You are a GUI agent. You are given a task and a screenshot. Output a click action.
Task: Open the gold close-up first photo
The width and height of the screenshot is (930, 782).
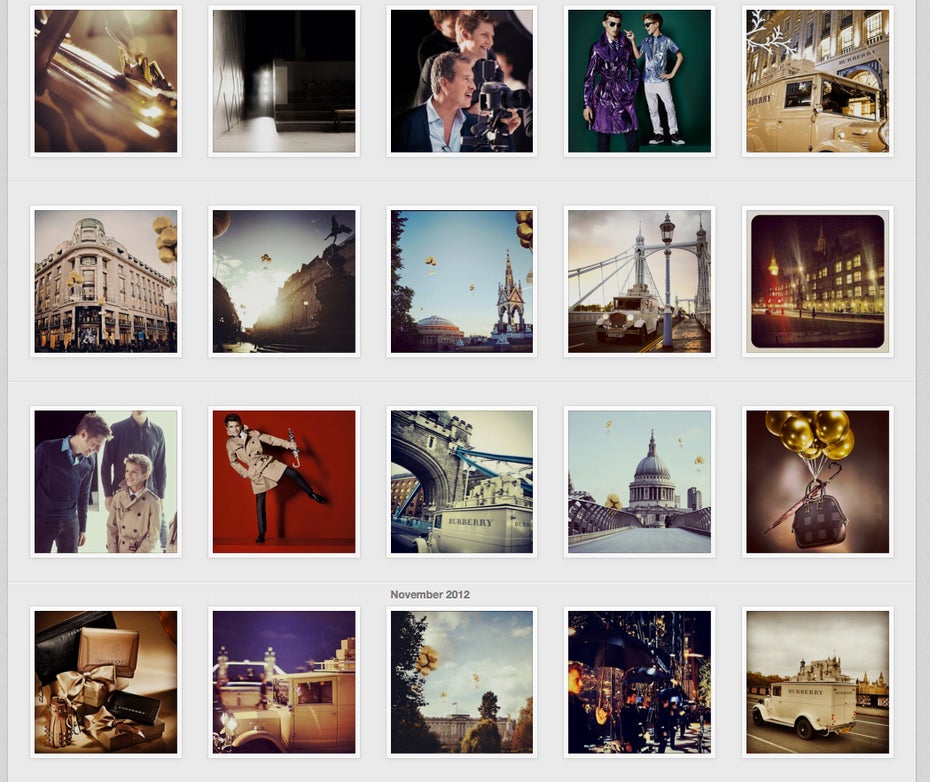[x=105, y=81]
